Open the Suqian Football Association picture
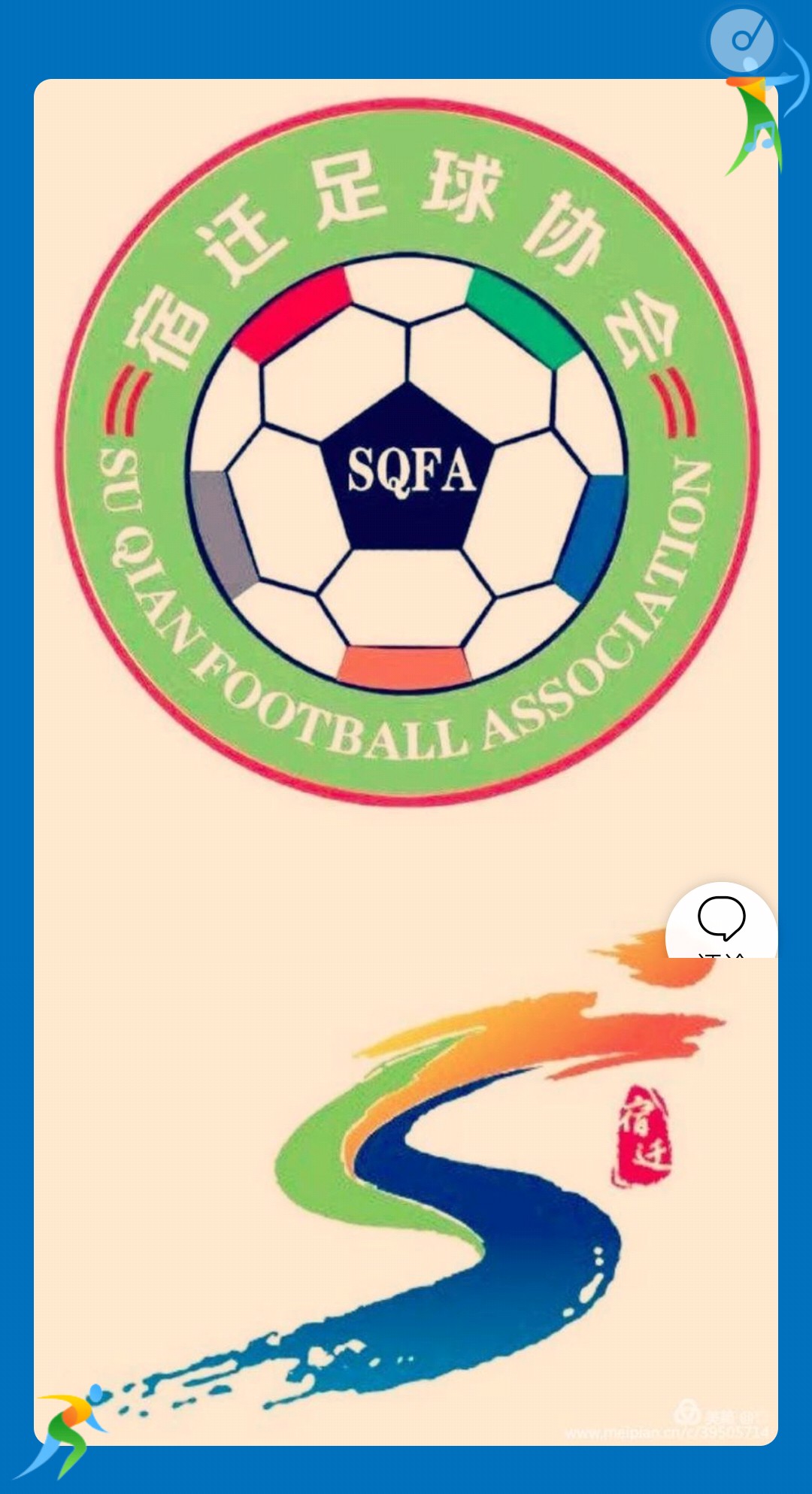Screen dimensions: 812x1494 pos(406,453)
